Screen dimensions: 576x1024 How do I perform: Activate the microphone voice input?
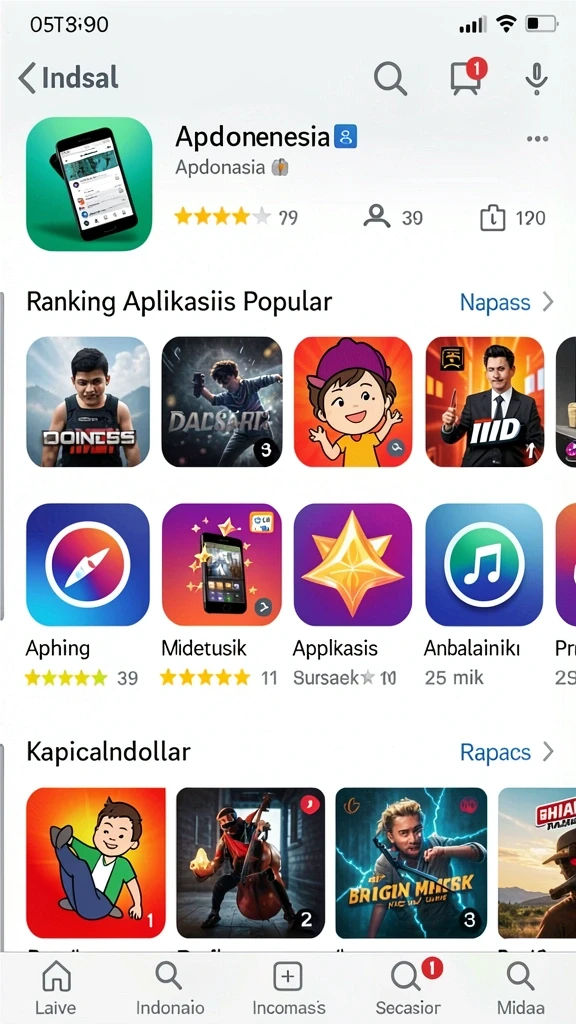[536, 79]
